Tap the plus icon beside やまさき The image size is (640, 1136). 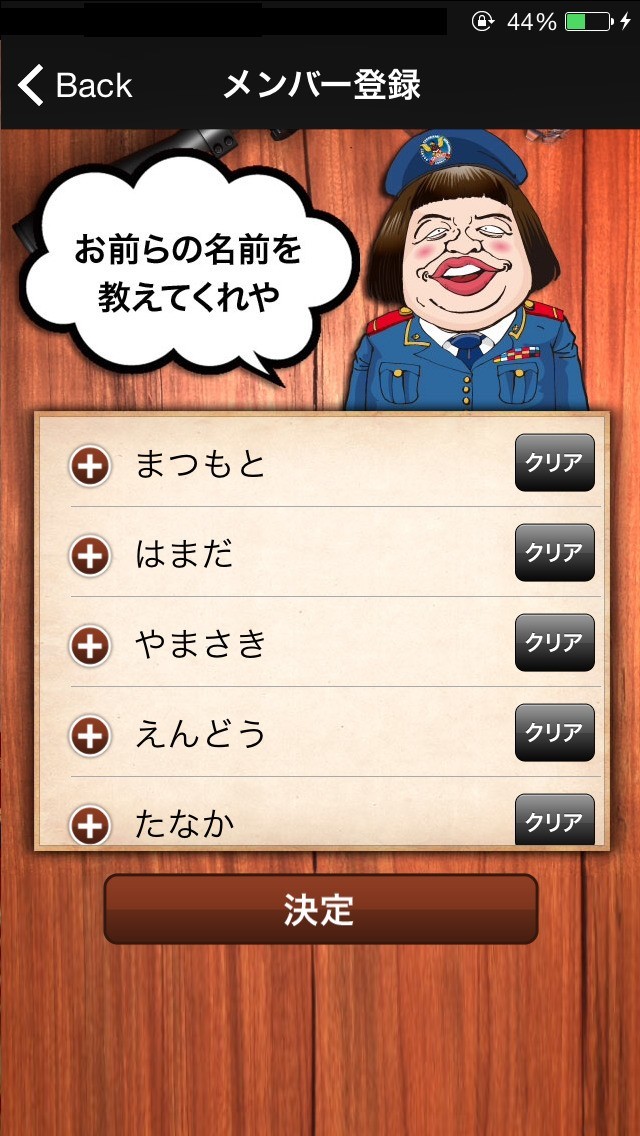point(90,646)
